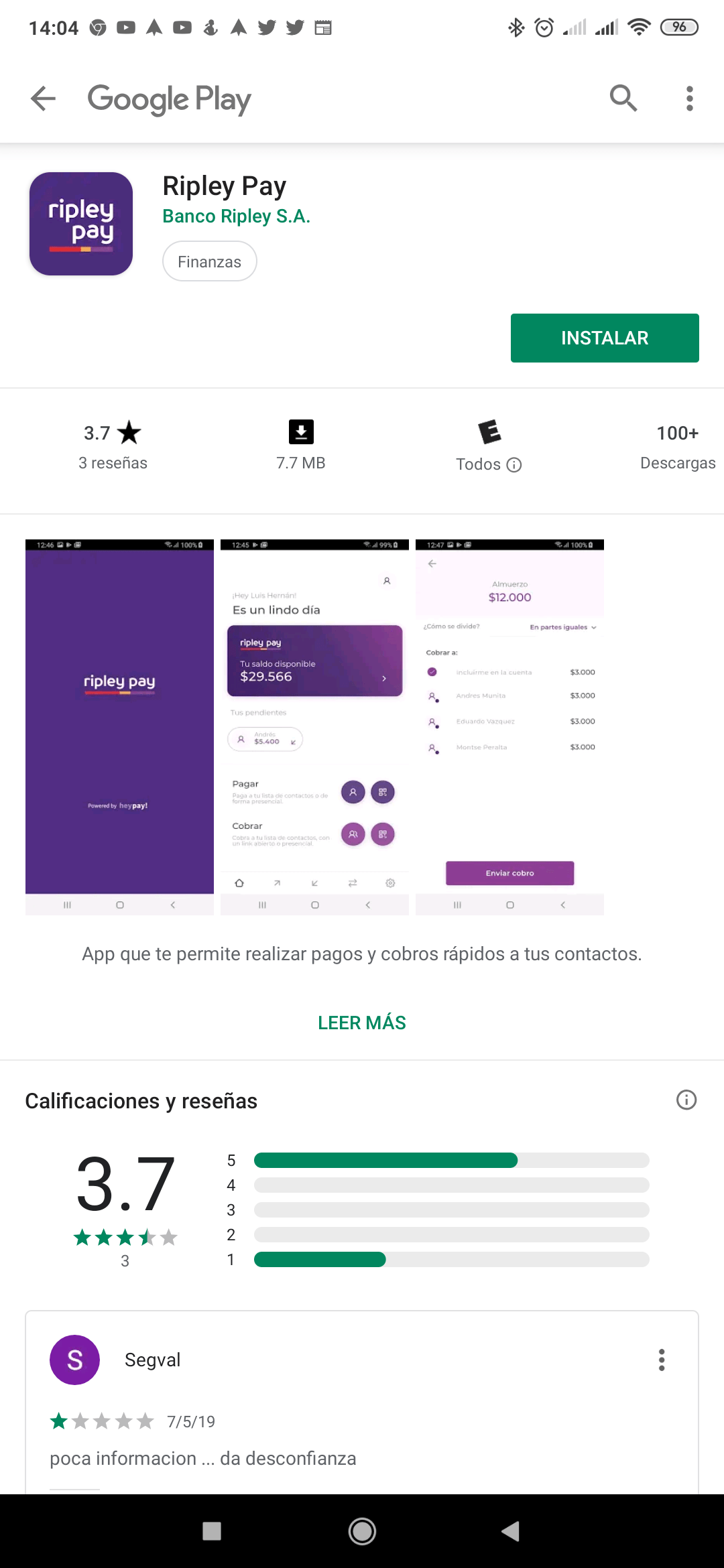Open options menu on Segval's review

coord(661,1360)
